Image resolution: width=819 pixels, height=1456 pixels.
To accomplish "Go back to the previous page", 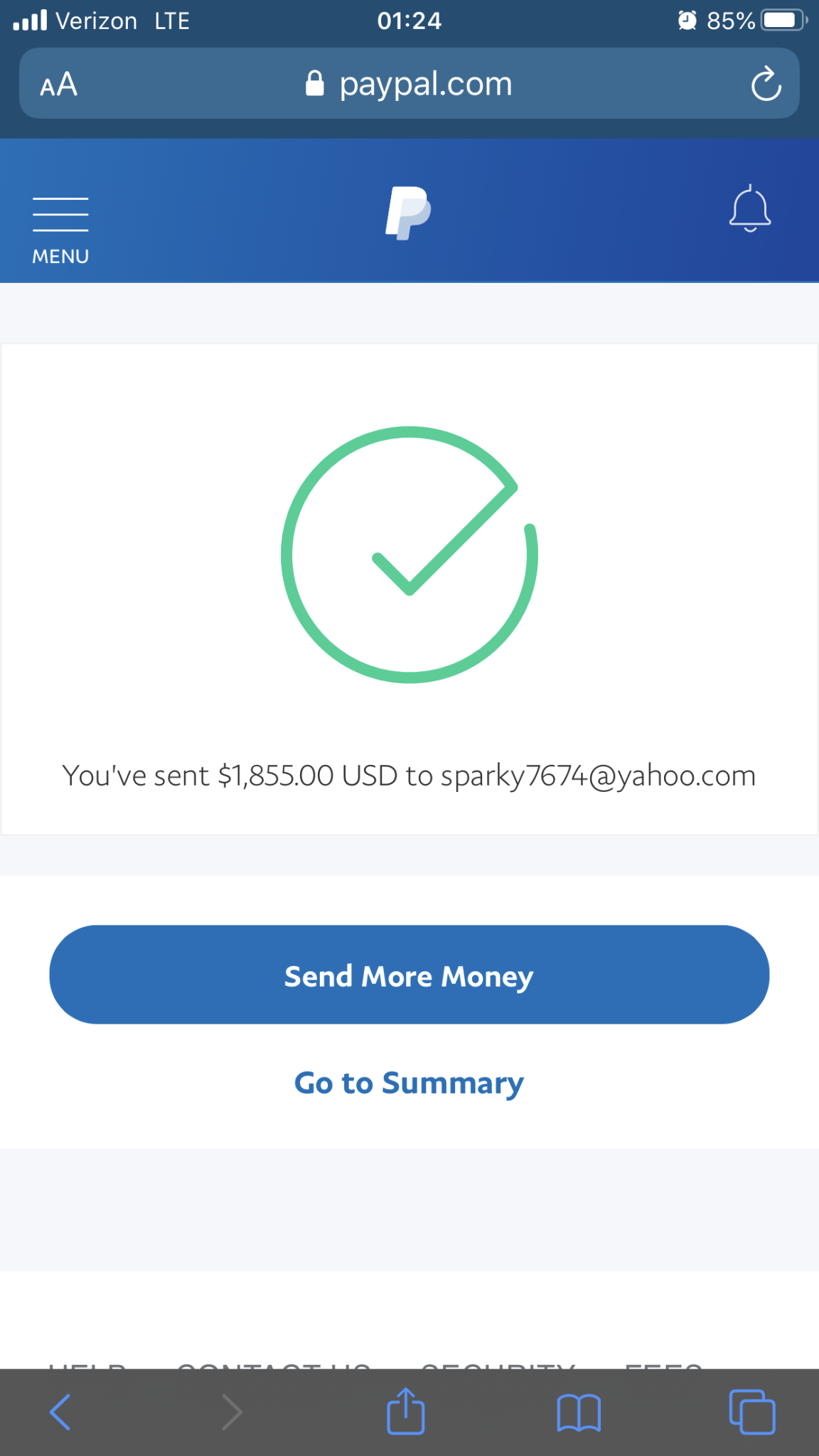I will point(60,1412).
